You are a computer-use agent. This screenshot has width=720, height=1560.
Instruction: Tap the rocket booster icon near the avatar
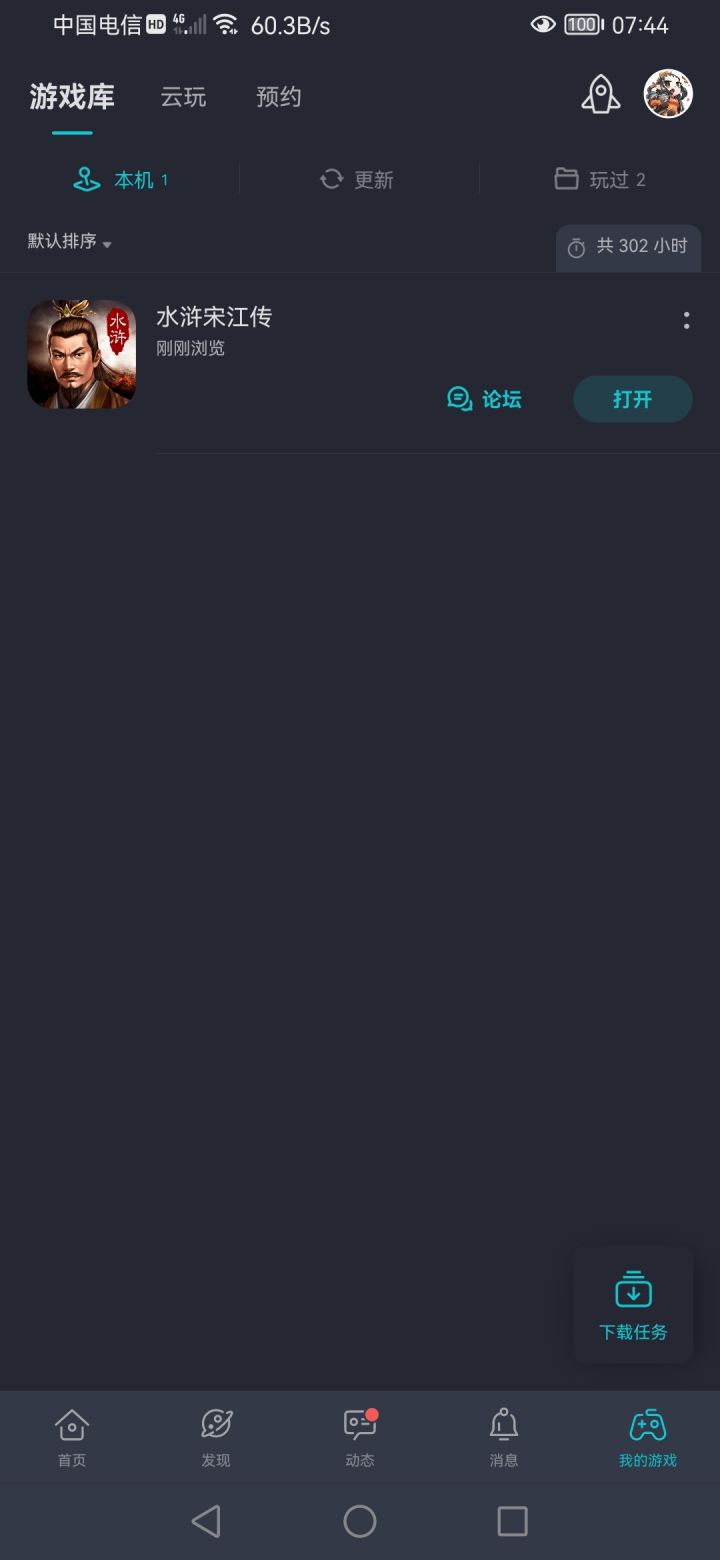click(x=600, y=93)
